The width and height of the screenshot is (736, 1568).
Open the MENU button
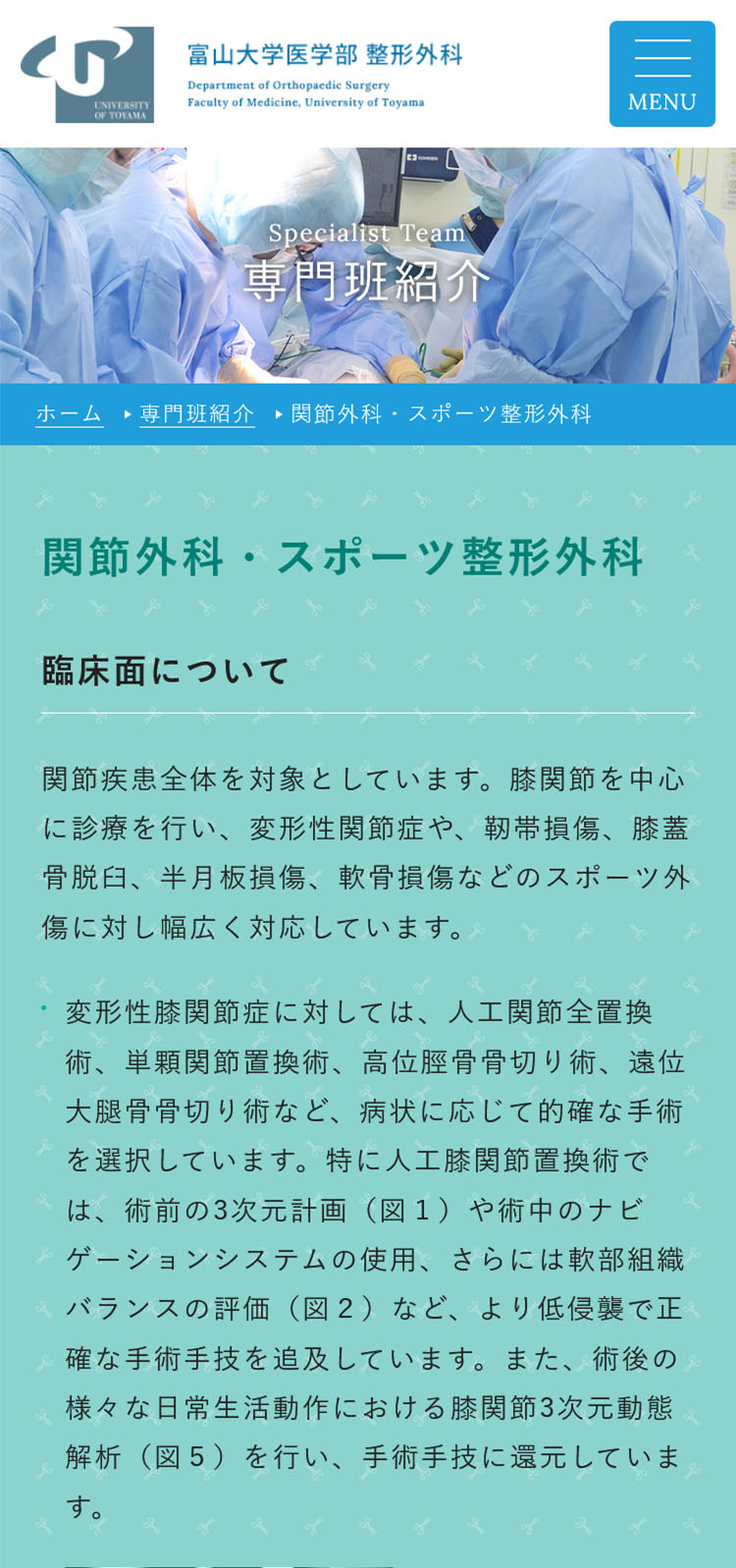[x=661, y=75]
